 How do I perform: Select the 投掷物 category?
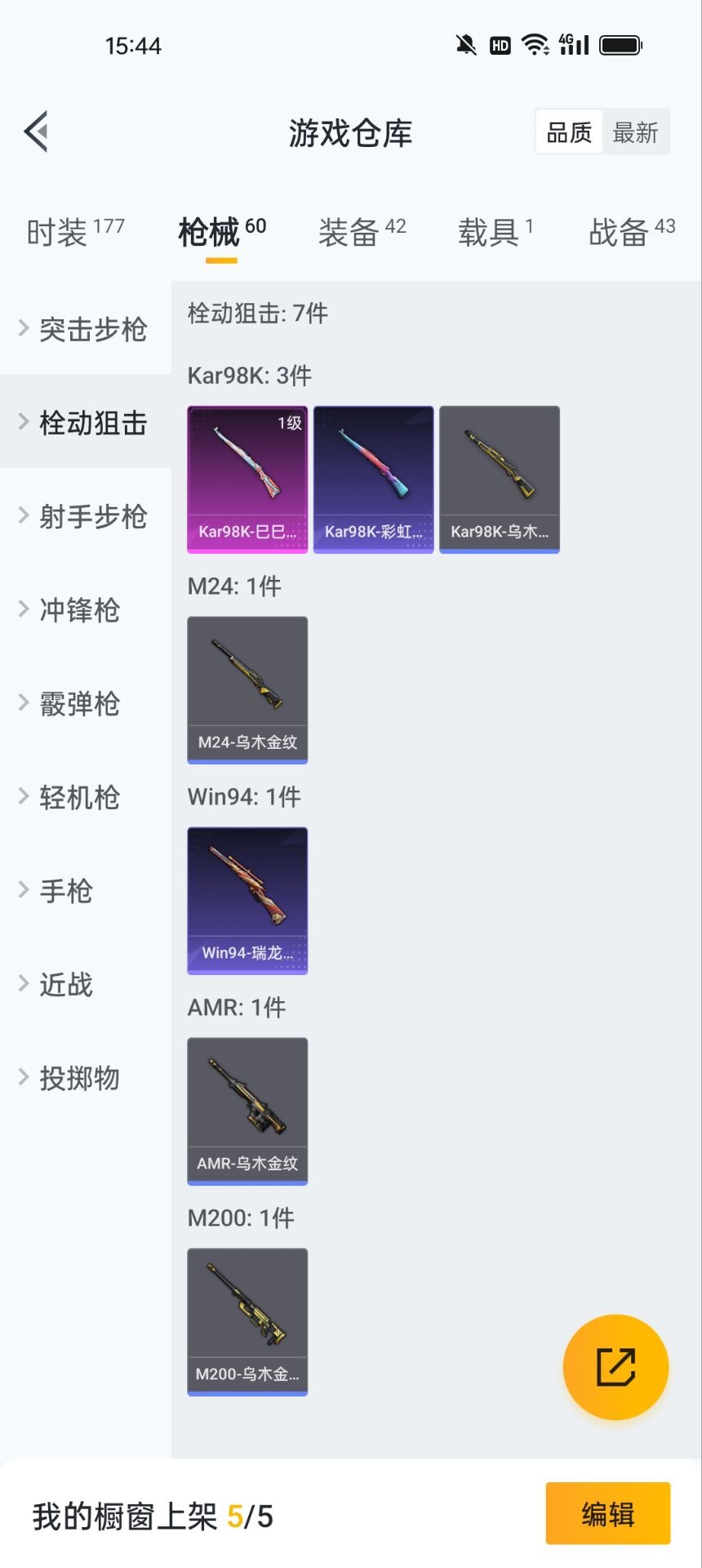coord(86,1079)
